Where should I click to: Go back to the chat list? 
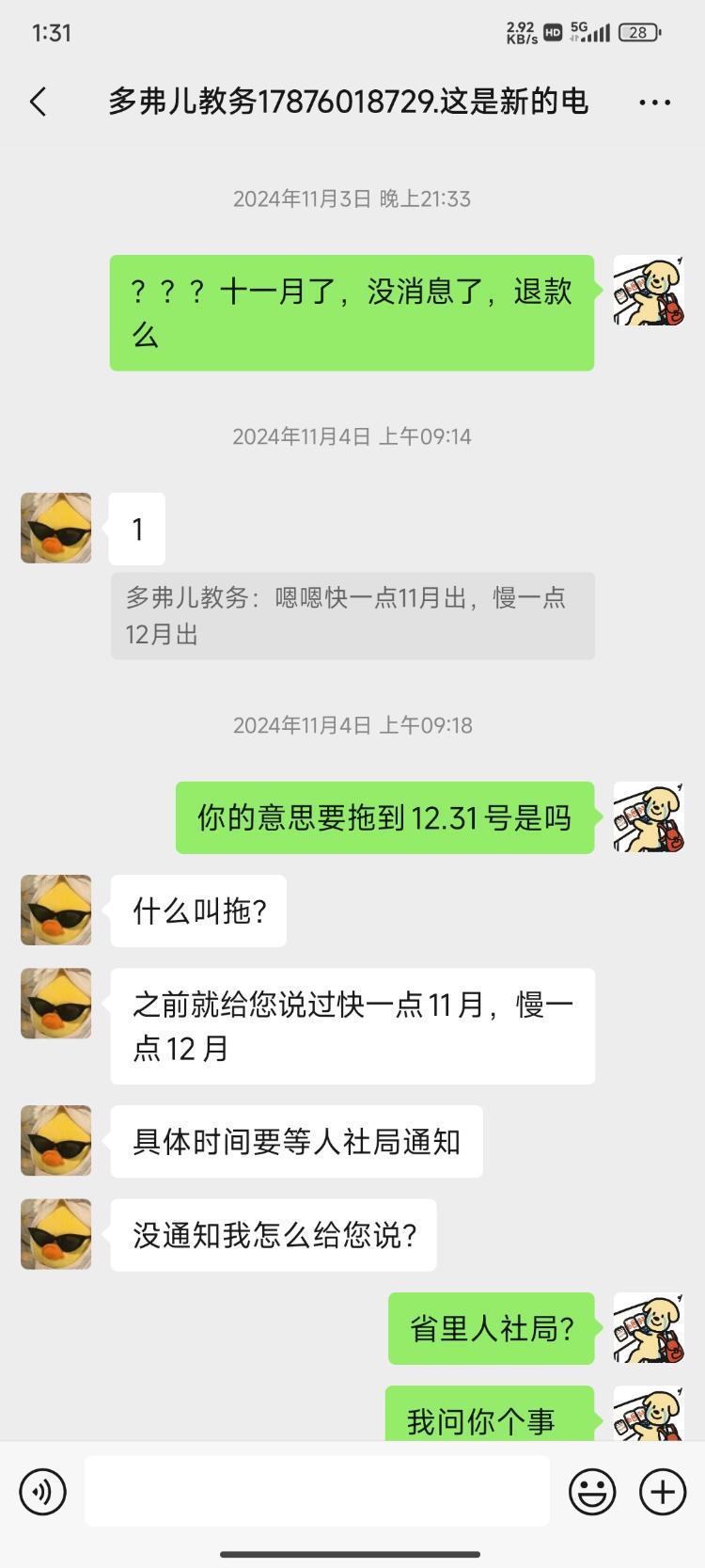pos(39,102)
